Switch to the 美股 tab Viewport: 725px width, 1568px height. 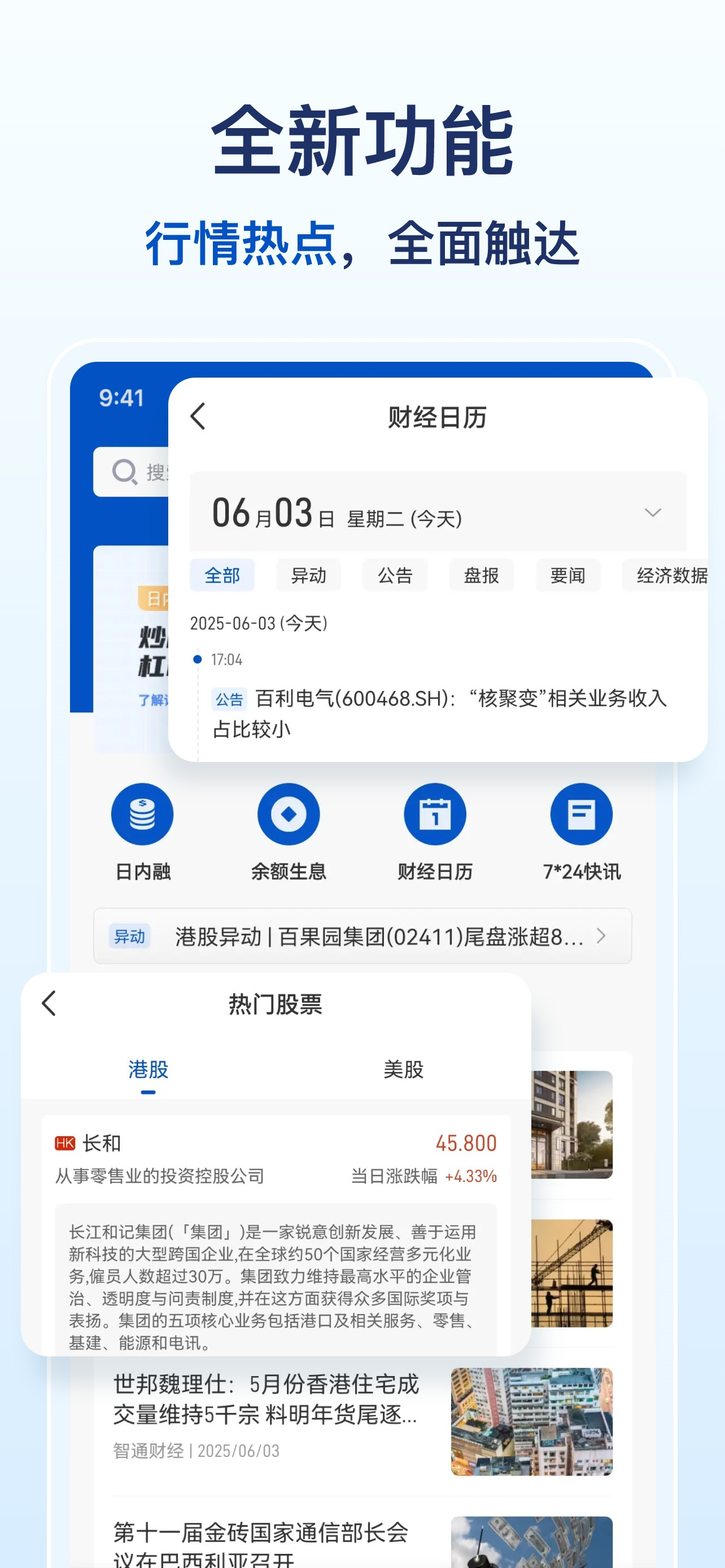(x=404, y=1070)
